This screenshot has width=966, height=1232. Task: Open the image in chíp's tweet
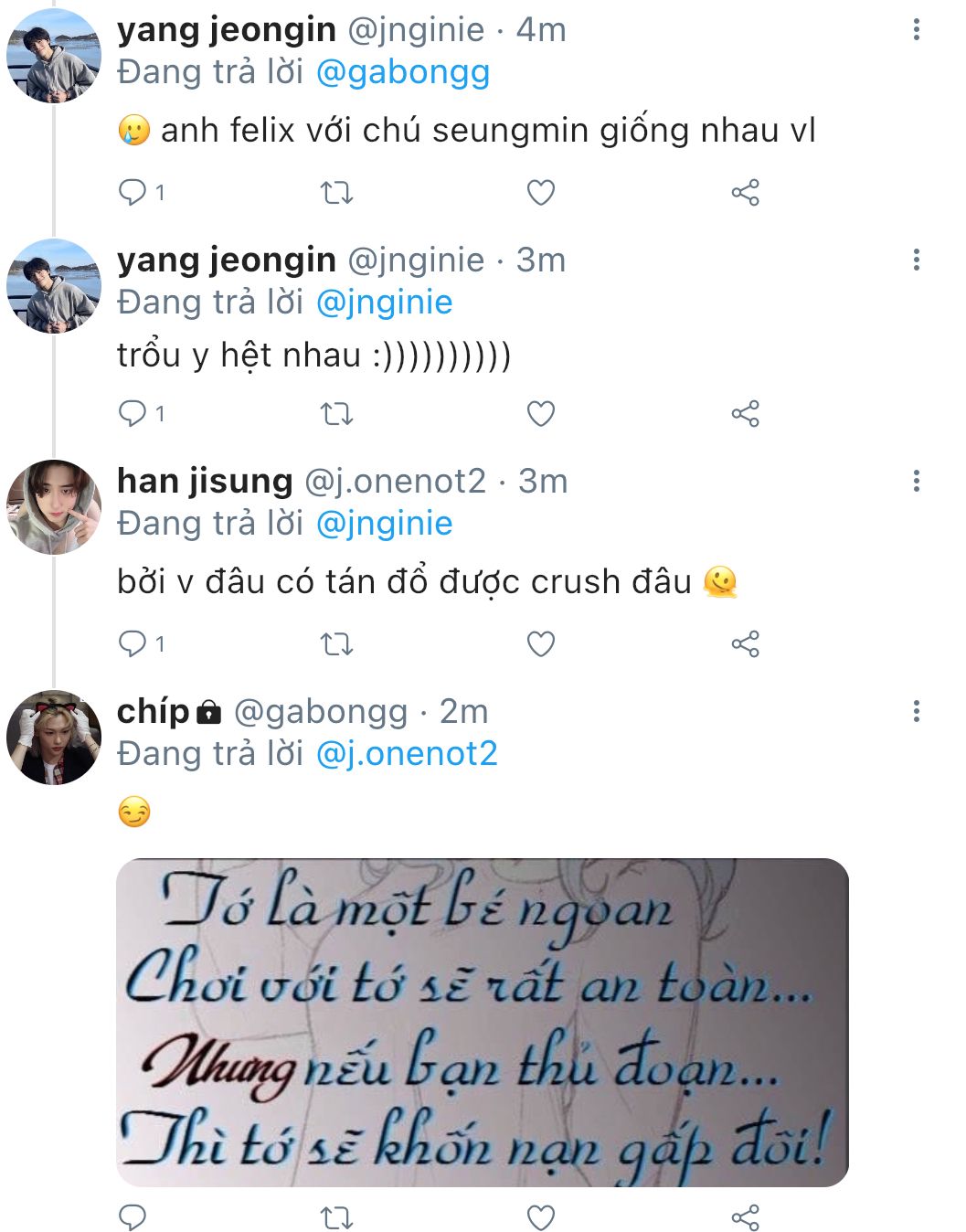(483, 1022)
